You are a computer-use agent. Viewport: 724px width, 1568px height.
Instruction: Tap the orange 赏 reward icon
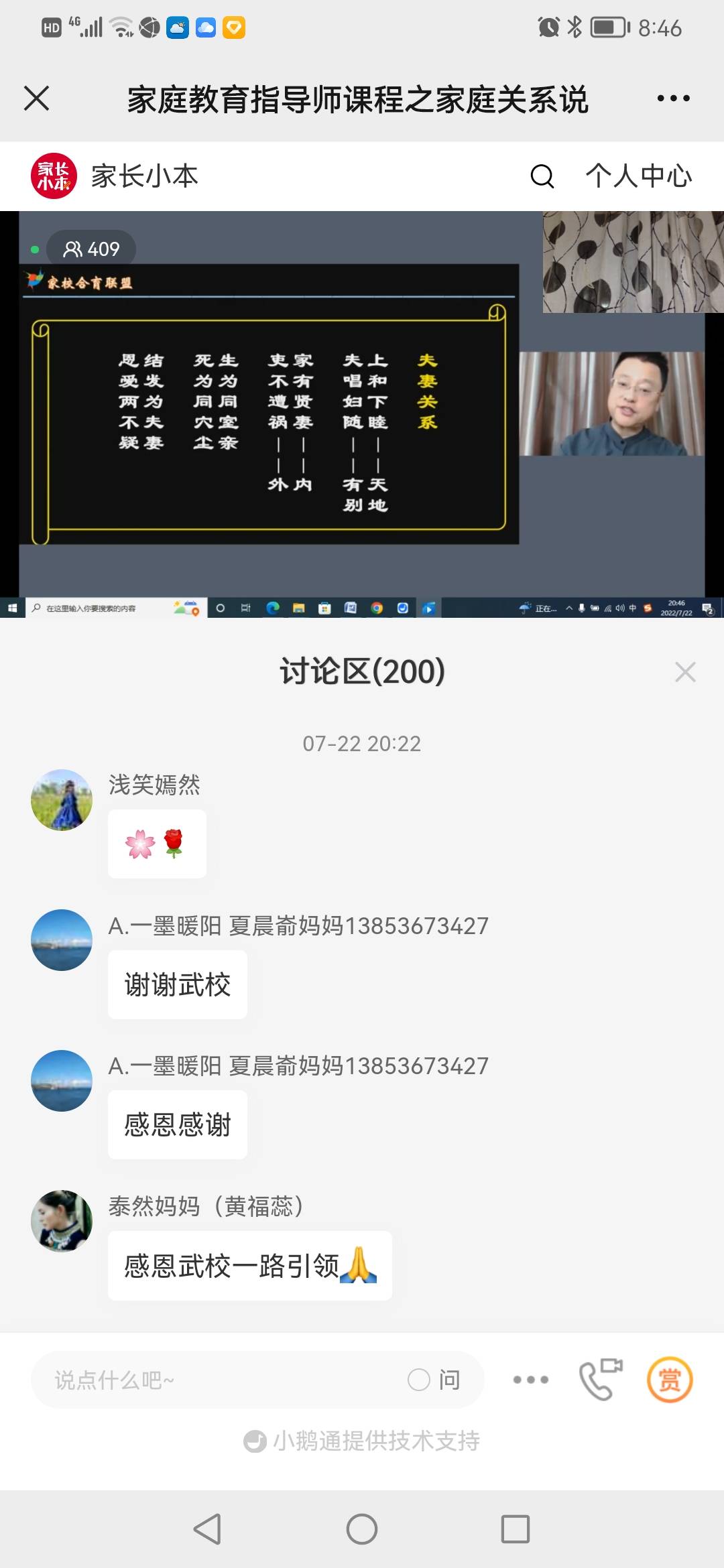pyautogui.click(x=670, y=1380)
